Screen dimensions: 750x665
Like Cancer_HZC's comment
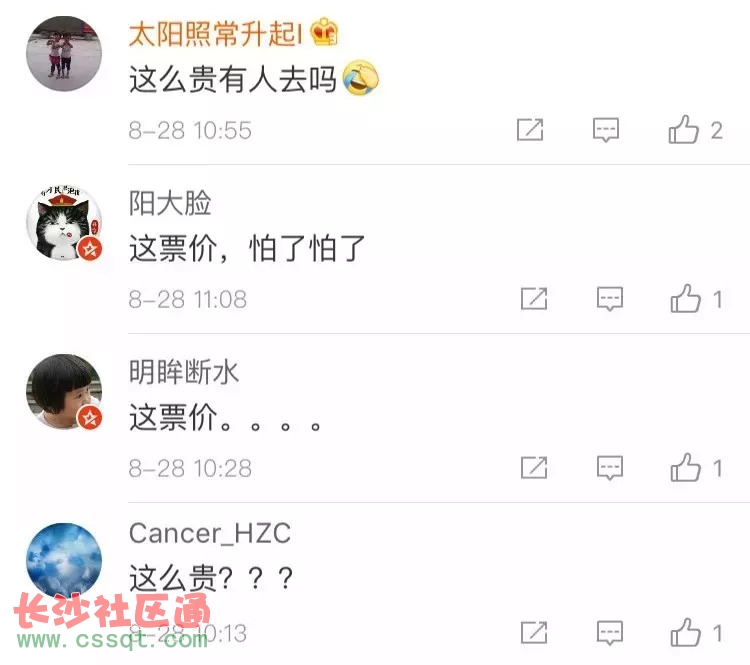[x=686, y=633]
